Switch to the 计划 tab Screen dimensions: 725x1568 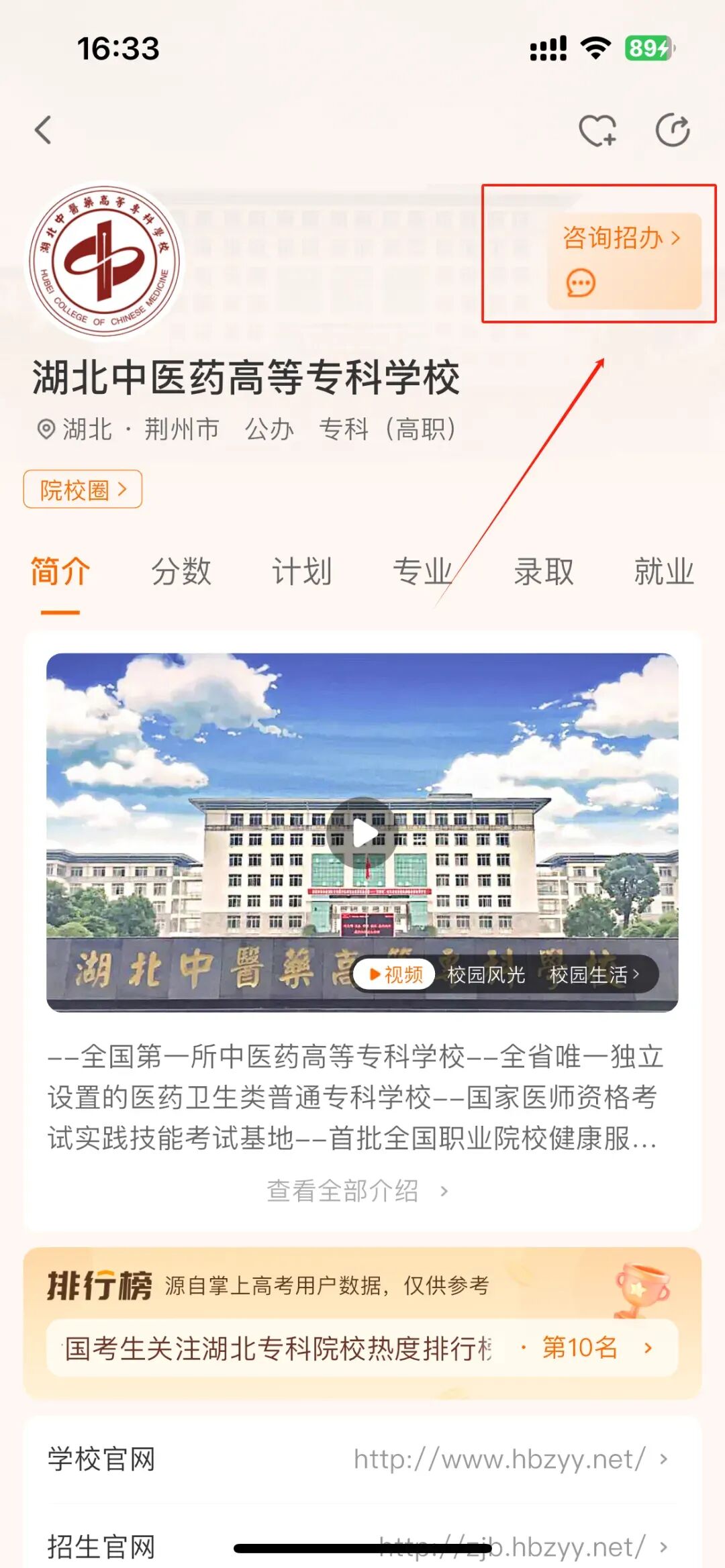click(x=301, y=572)
